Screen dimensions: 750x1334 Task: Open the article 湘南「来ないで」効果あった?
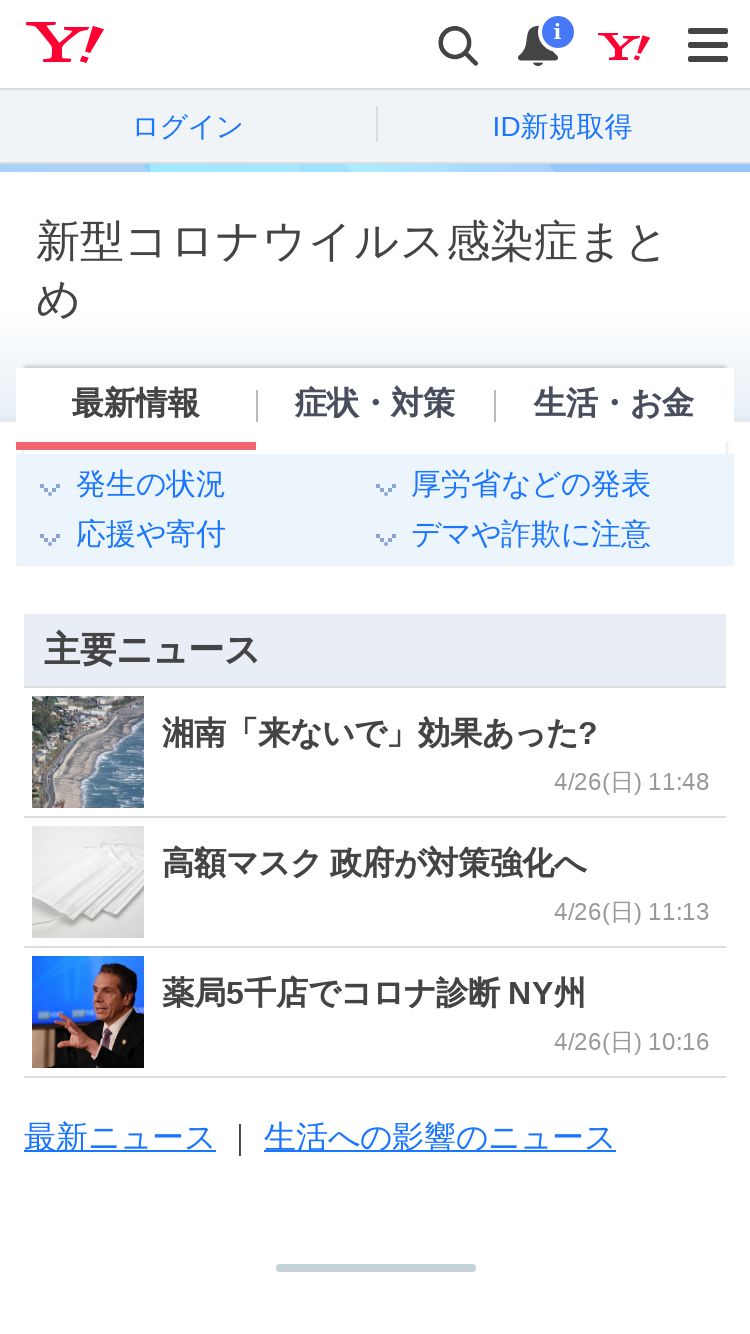[x=375, y=752]
